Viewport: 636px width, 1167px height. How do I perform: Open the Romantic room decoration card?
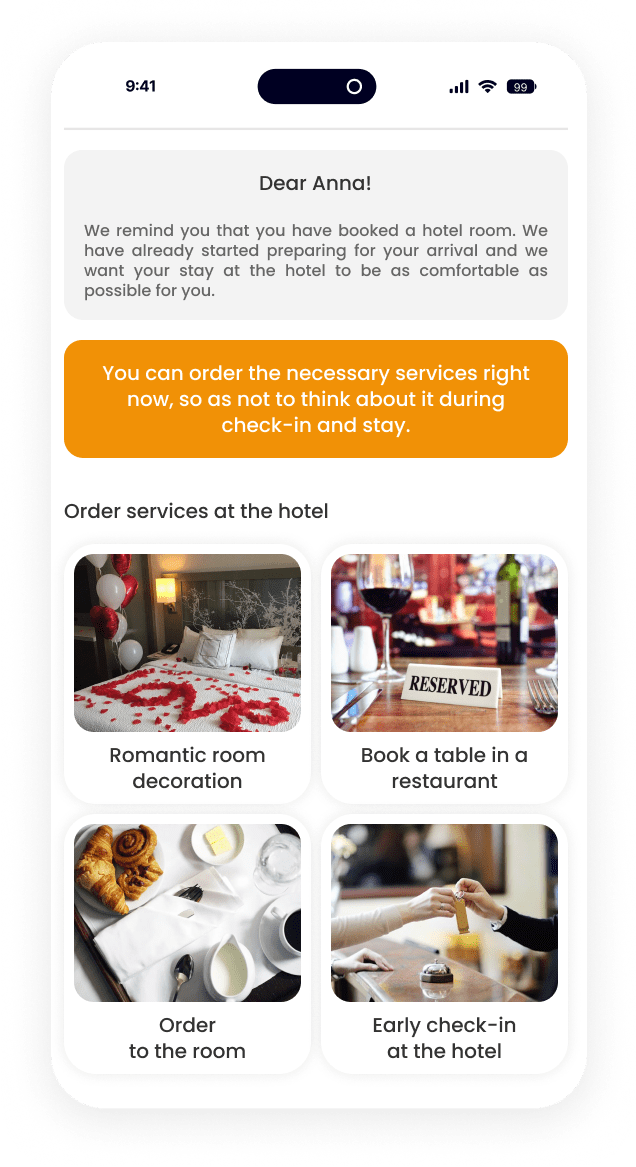pos(187,673)
